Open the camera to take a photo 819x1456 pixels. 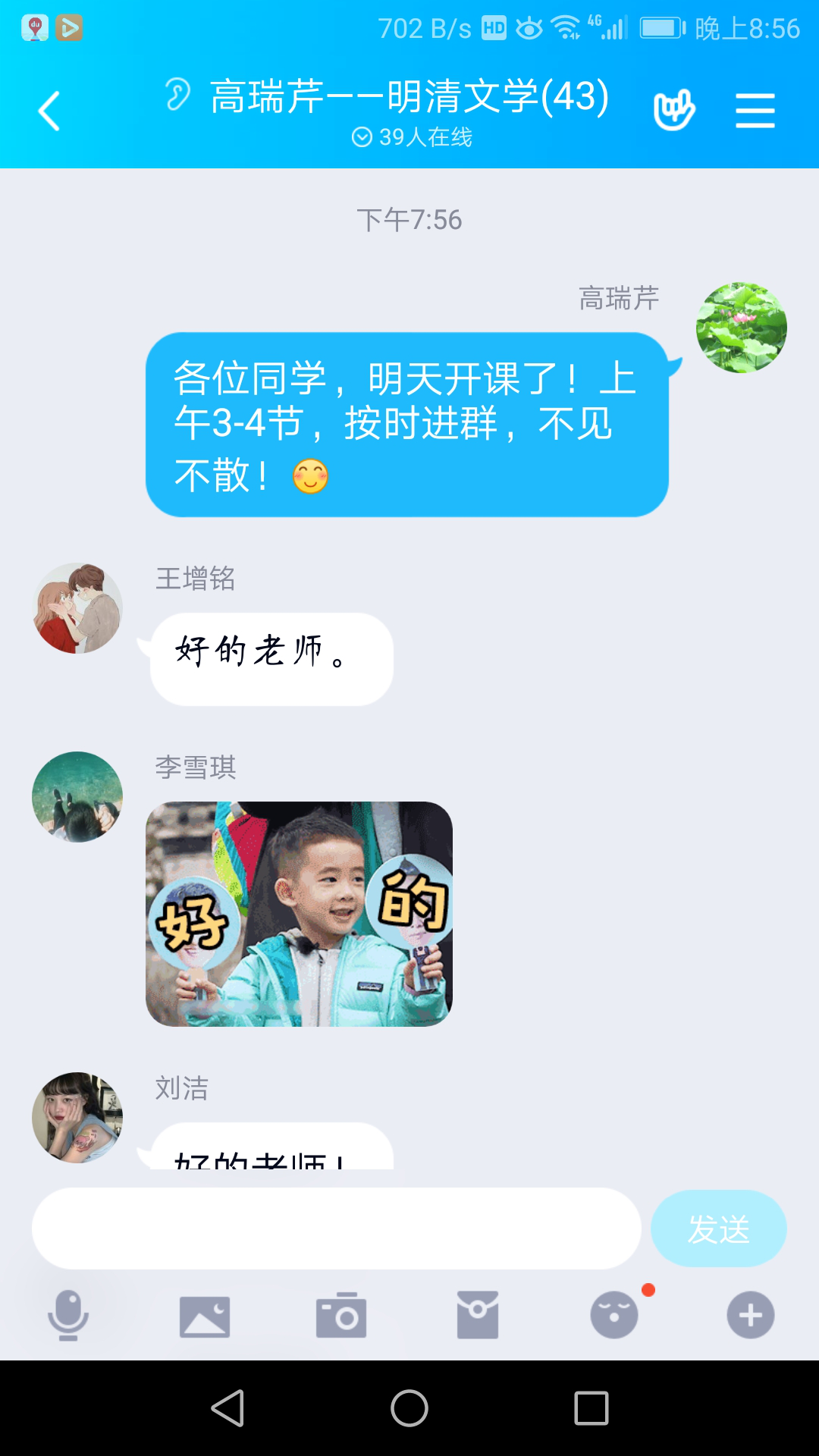click(x=341, y=1315)
